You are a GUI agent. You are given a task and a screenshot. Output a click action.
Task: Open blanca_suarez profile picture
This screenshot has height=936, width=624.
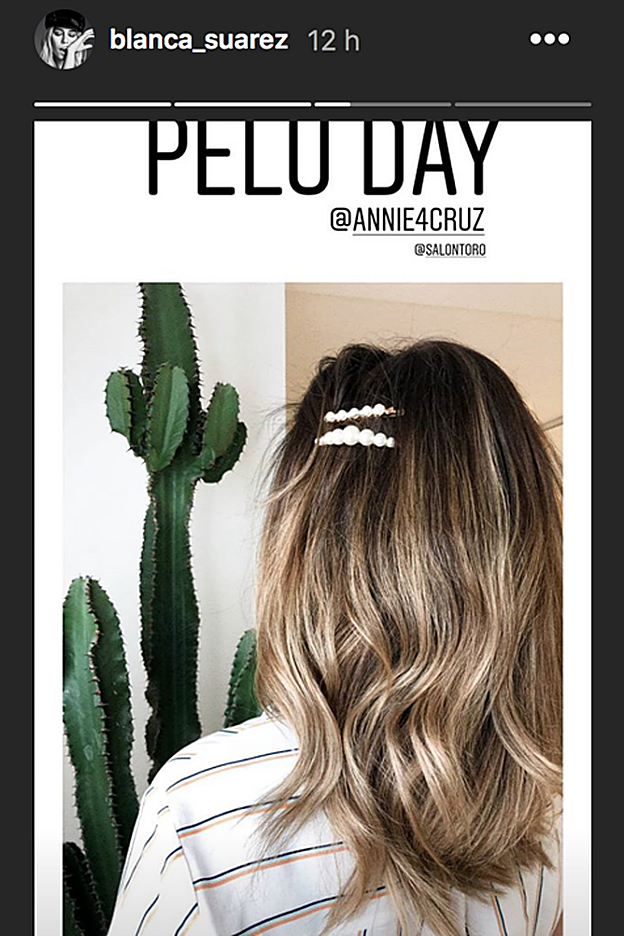(64, 40)
